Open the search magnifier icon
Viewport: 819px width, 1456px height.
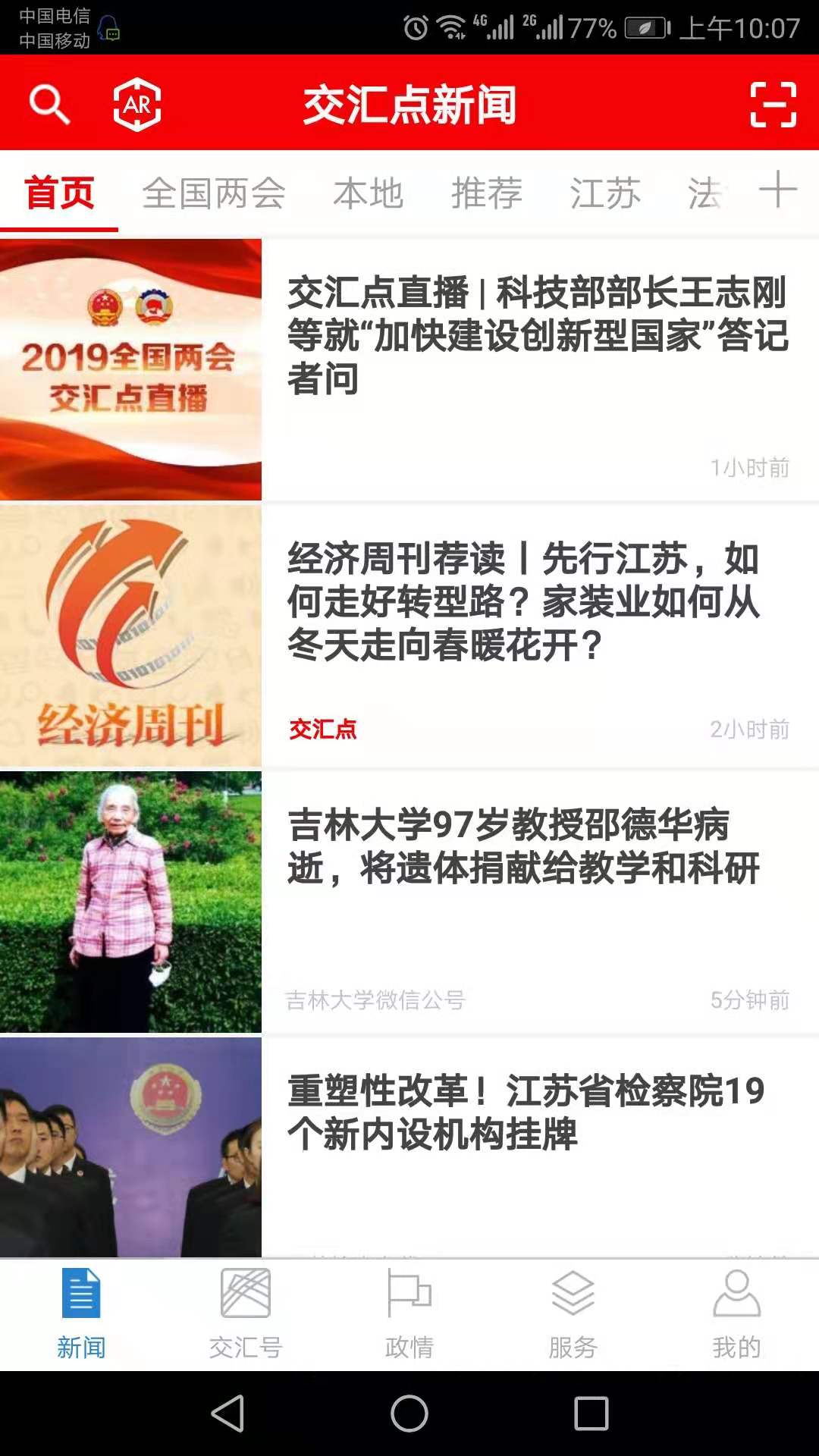(x=49, y=104)
